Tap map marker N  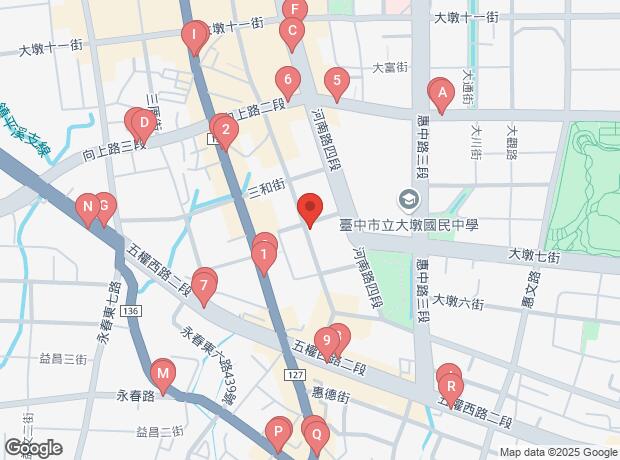click(88, 208)
